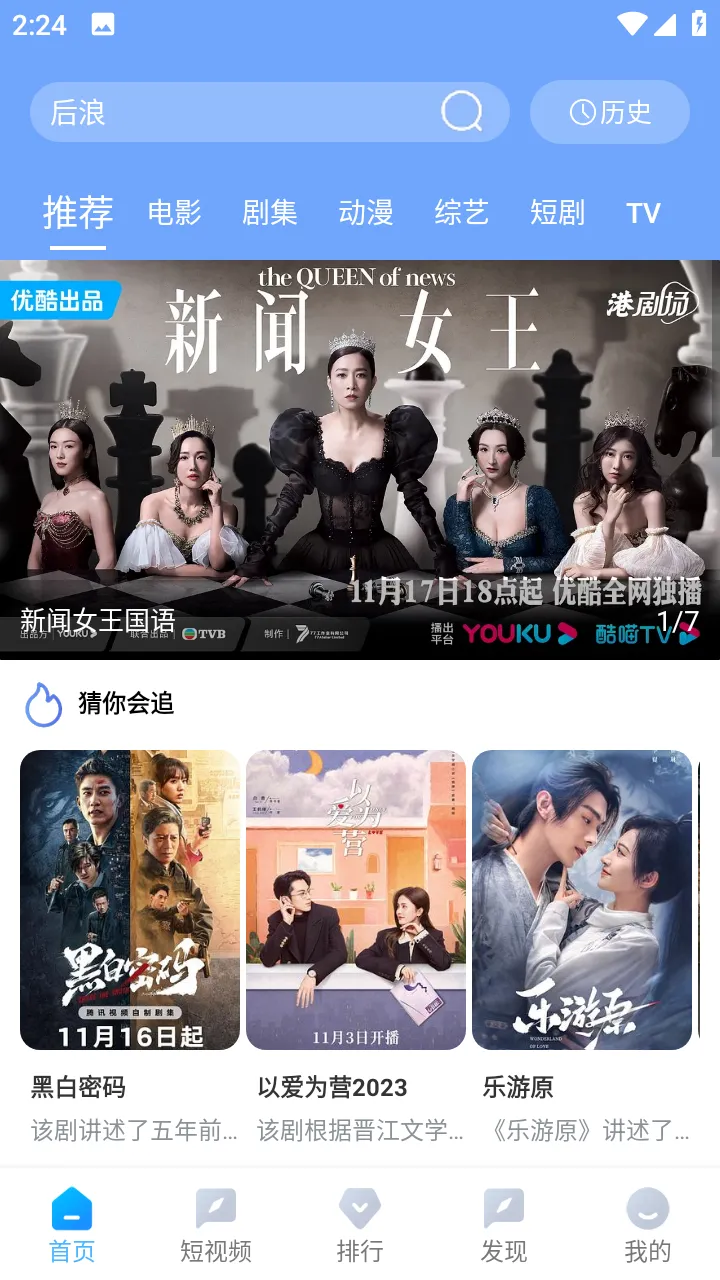Open the 历史 watch history
Viewport: 720px width, 1280px height.
tap(610, 112)
